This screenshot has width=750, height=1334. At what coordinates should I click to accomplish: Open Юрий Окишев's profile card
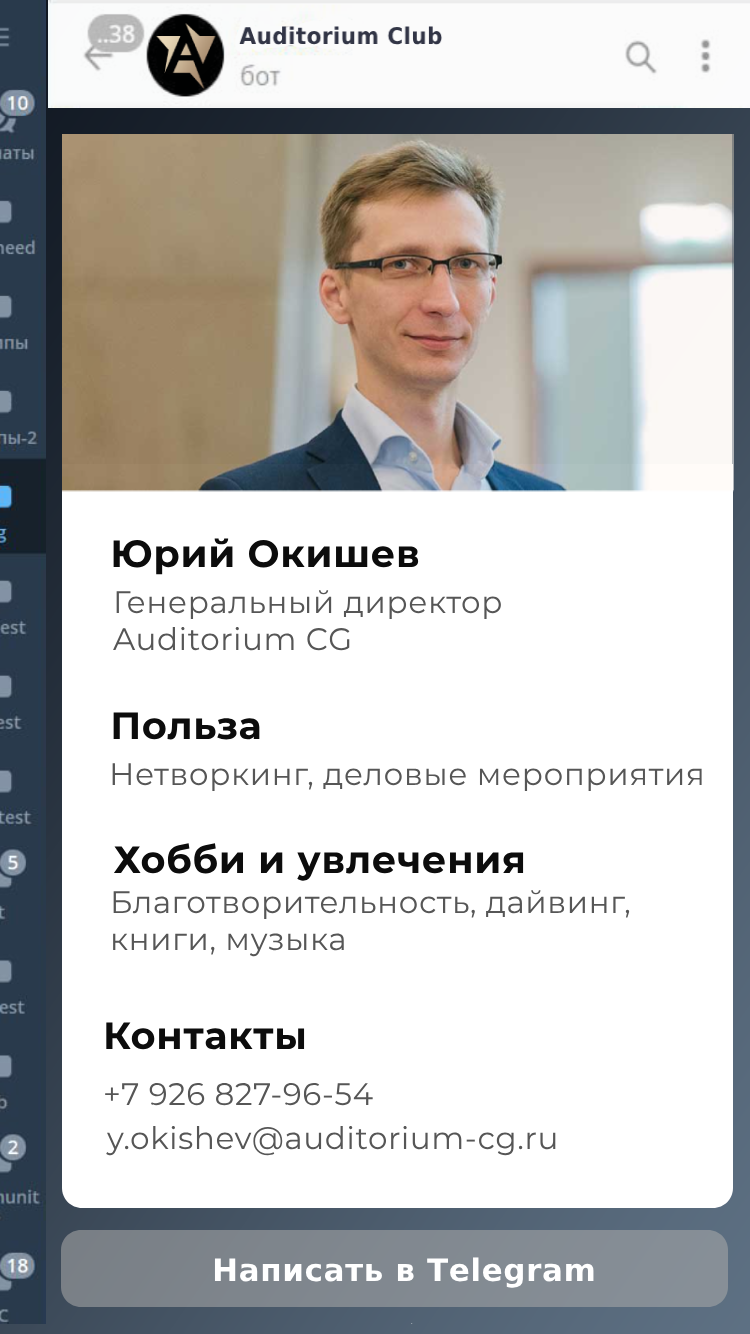point(397,670)
